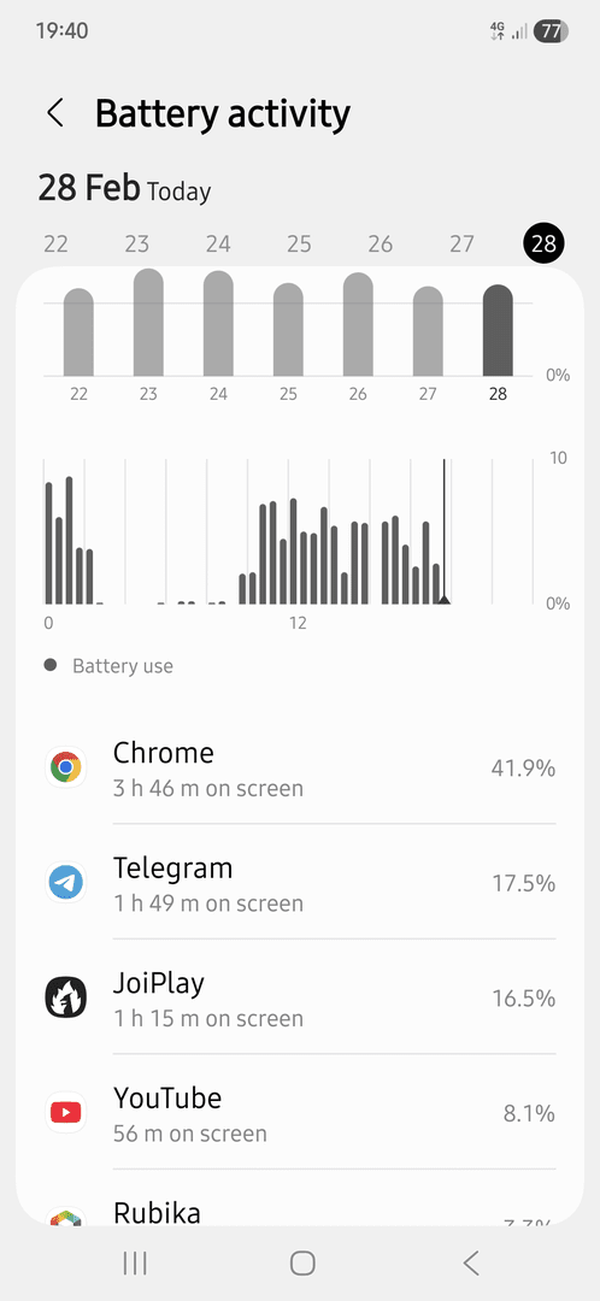Select day 23 in date row
This screenshot has height=1301, width=600.
point(137,244)
